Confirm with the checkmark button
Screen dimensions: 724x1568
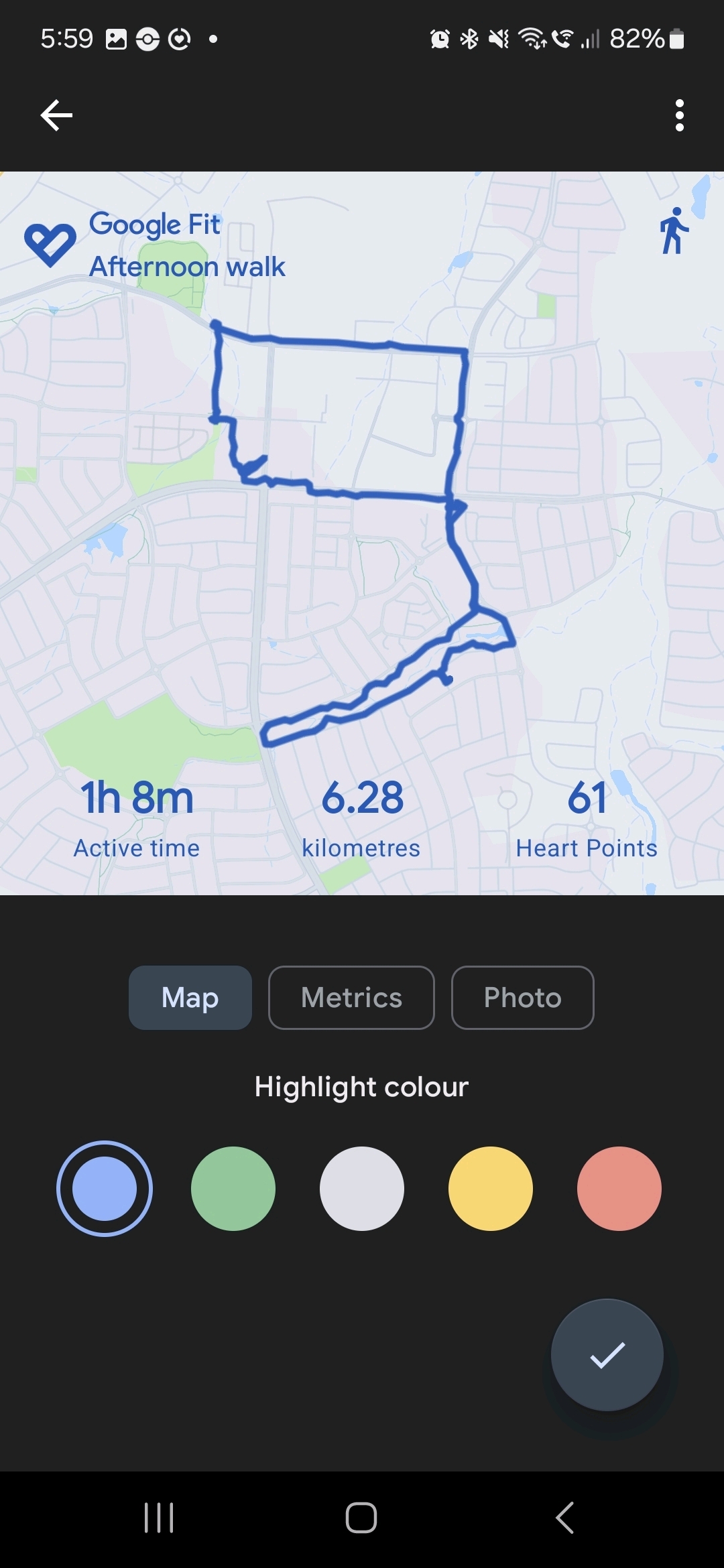click(x=607, y=1355)
